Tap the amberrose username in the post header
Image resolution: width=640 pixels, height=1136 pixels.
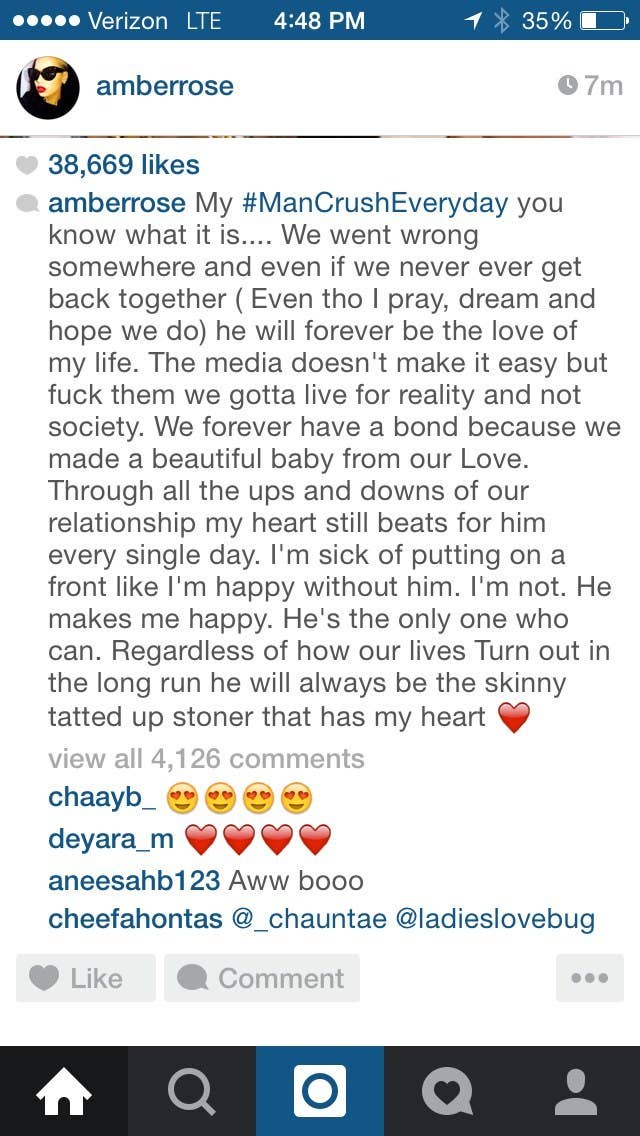(165, 87)
